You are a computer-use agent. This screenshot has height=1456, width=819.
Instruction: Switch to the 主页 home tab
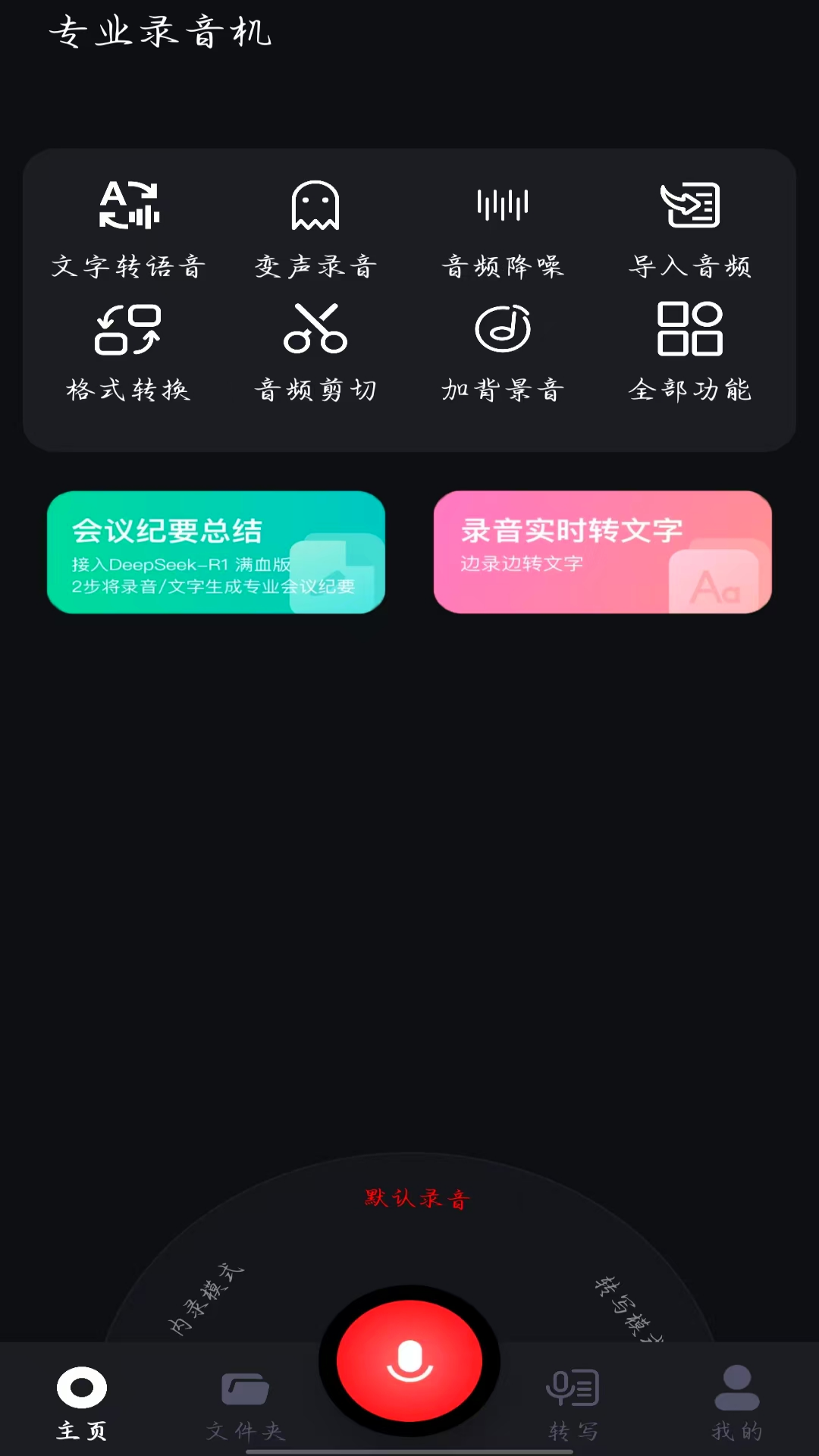click(x=82, y=1403)
